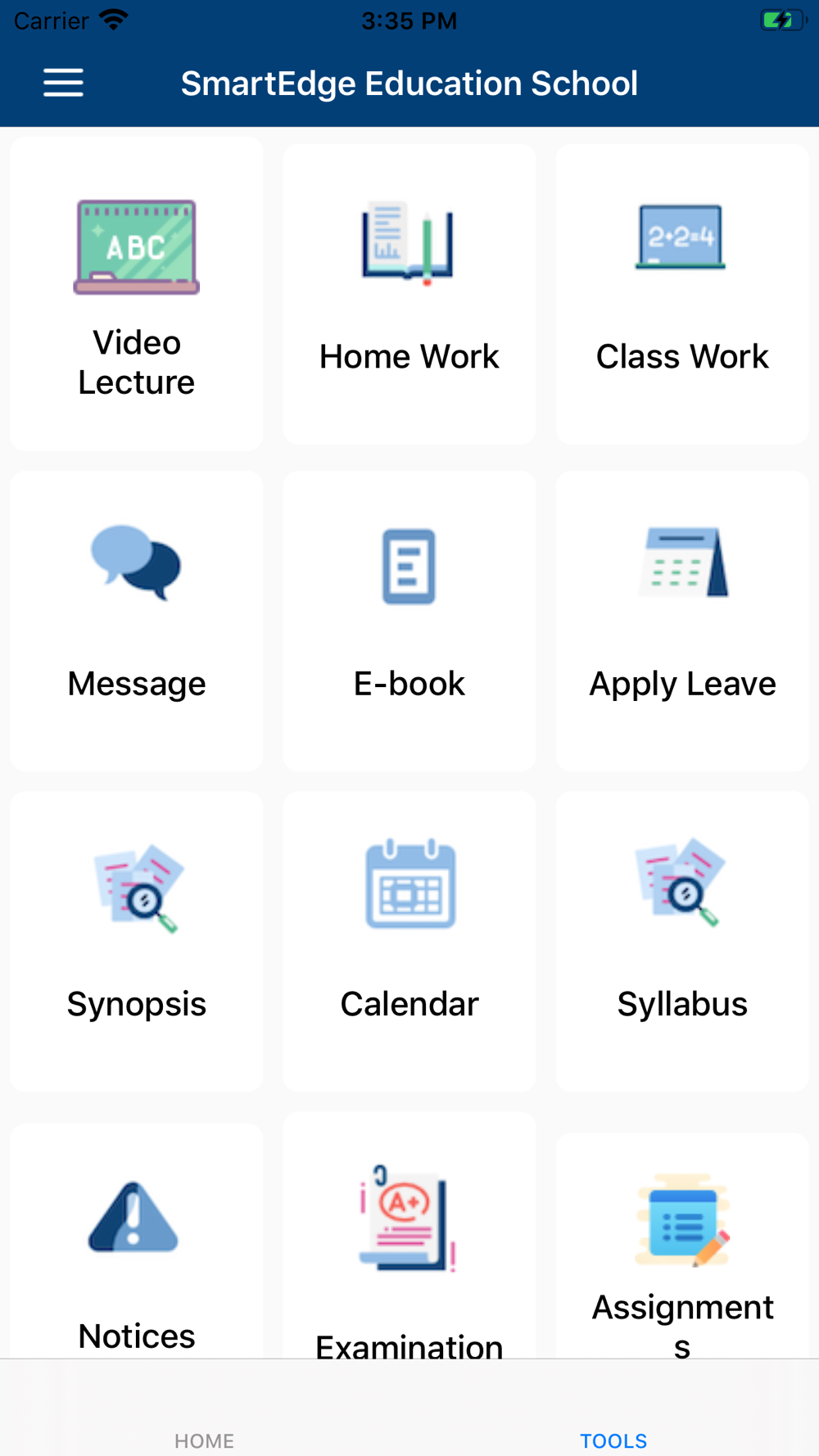Check the Notices tile

tap(137, 1241)
